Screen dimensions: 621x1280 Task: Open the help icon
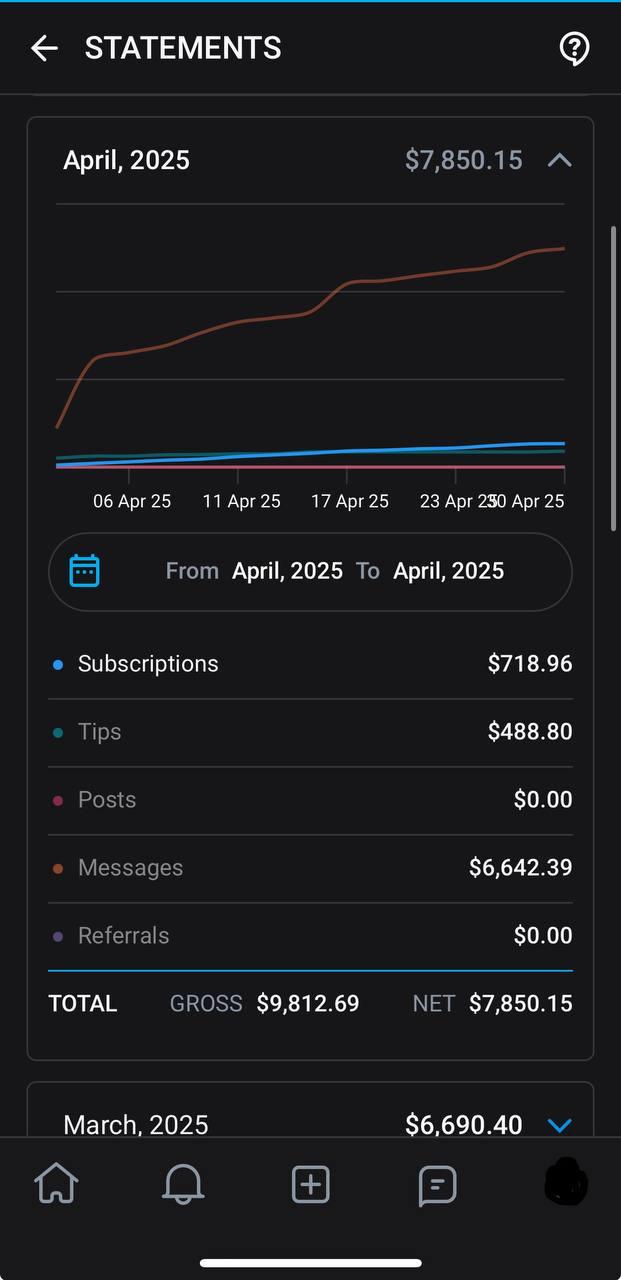pyautogui.click(x=574, y=48)
